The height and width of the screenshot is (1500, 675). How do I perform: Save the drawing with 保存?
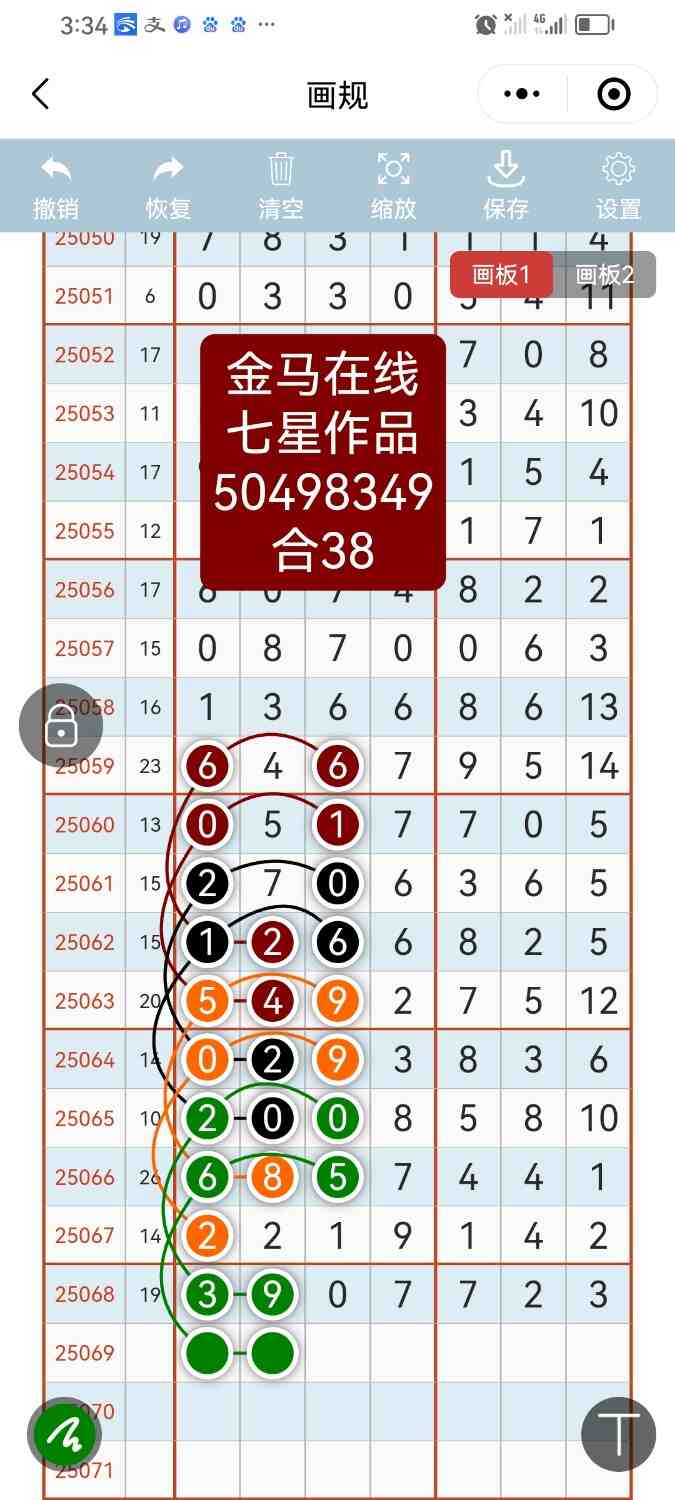point(506,186)
